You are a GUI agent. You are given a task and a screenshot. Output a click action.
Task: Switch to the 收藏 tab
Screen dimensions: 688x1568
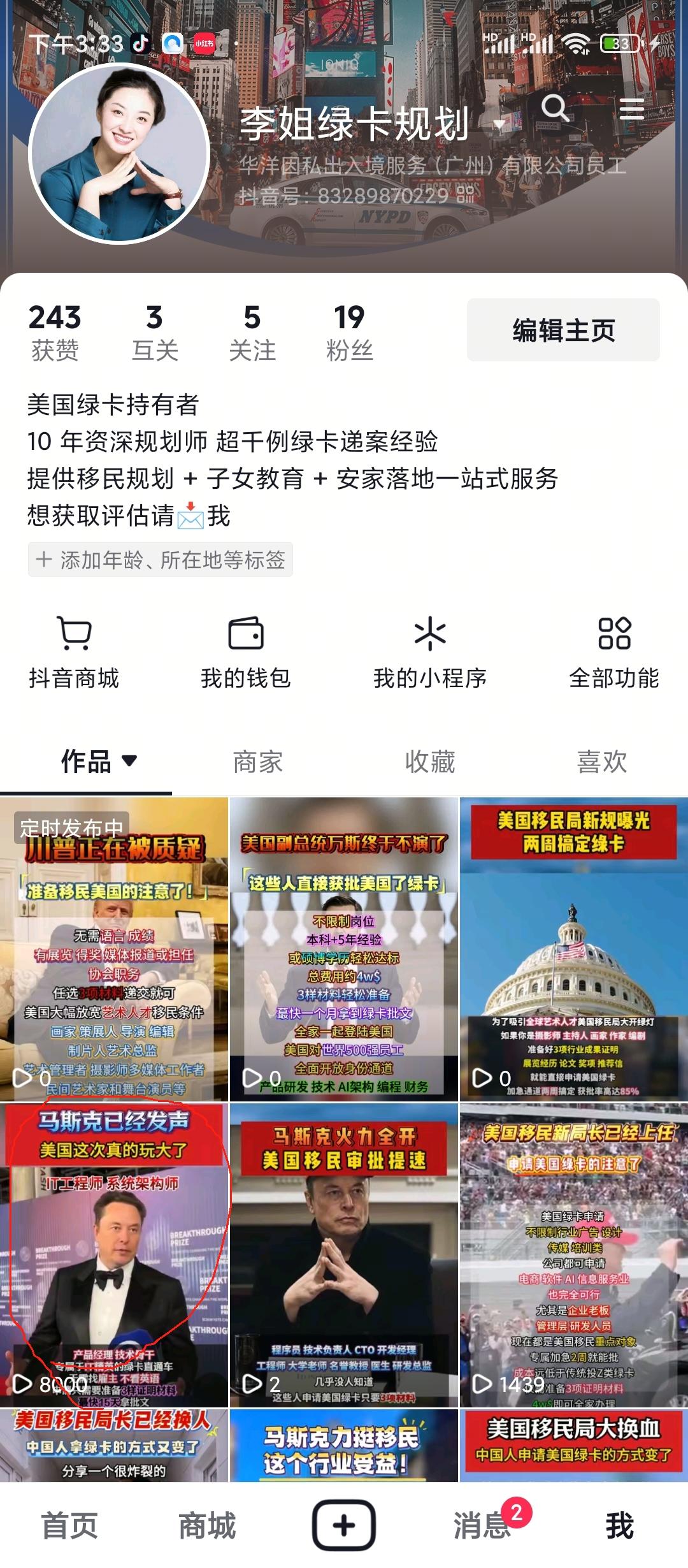(x=430, y=762)
